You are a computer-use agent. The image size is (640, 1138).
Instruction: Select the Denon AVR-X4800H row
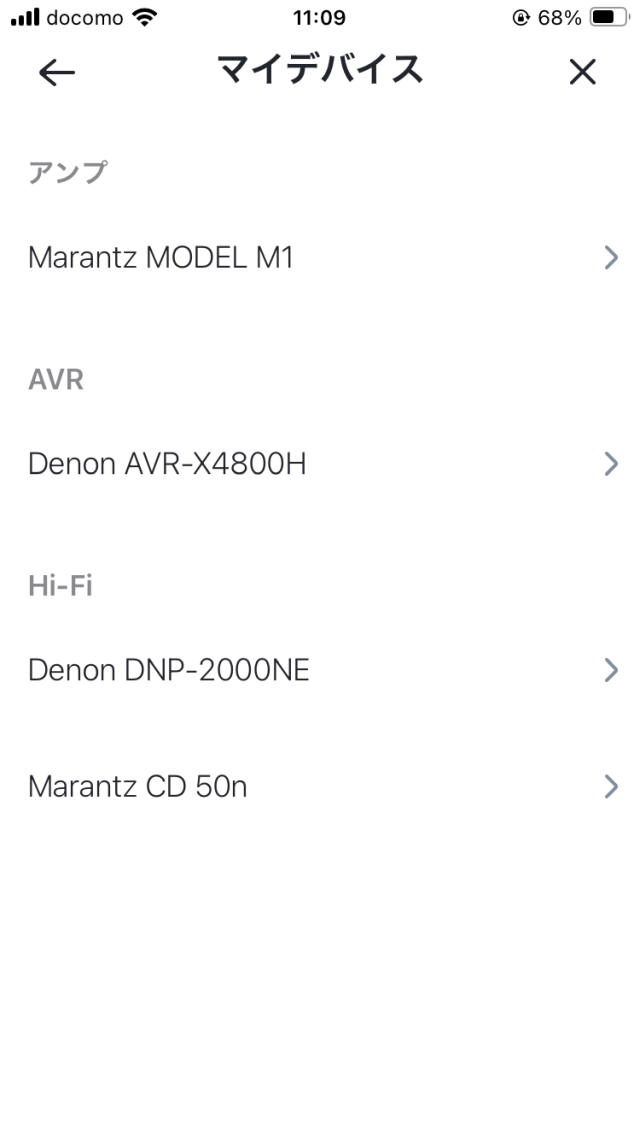click(x=320, y=464)
